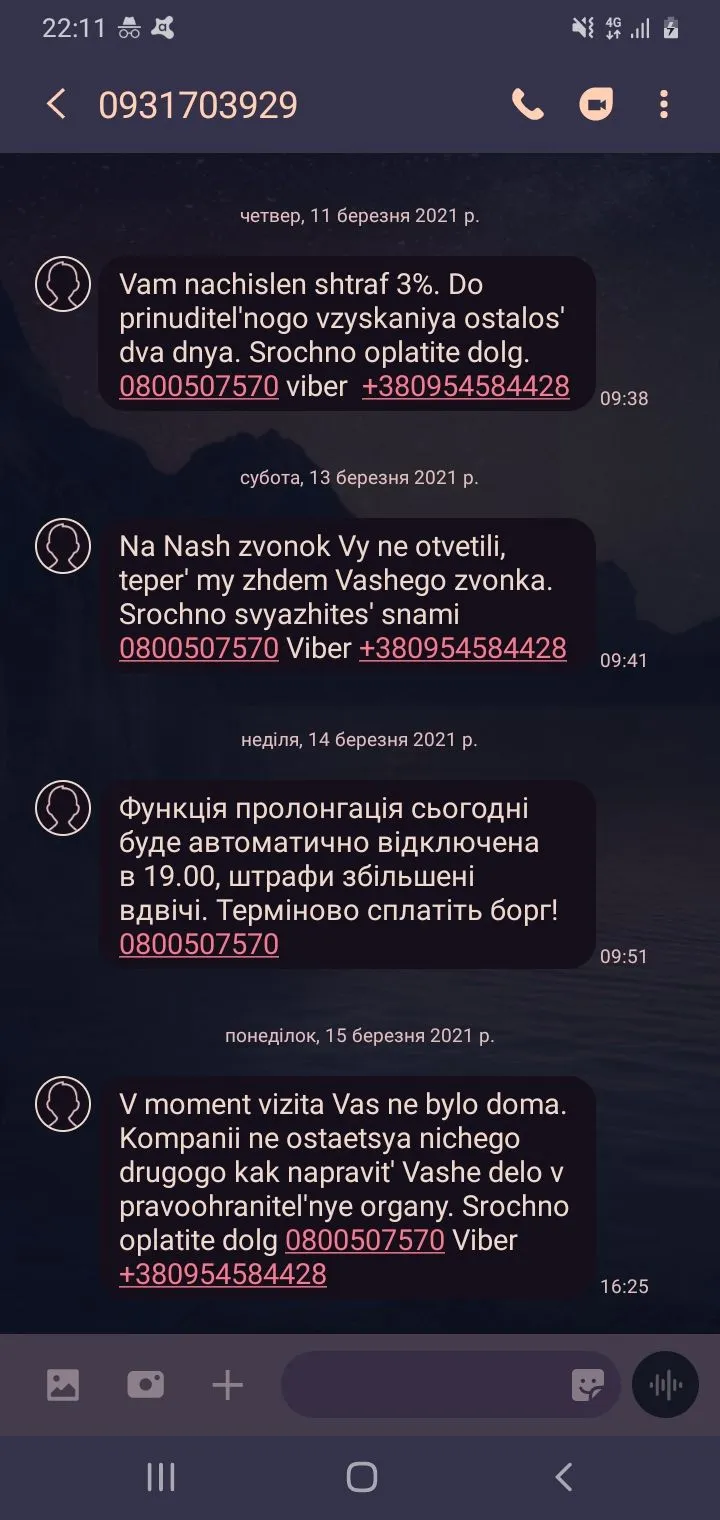Open the three-dot overflow menu
This screenshot has height=1520, width=720.
click(x=664, y=104)
